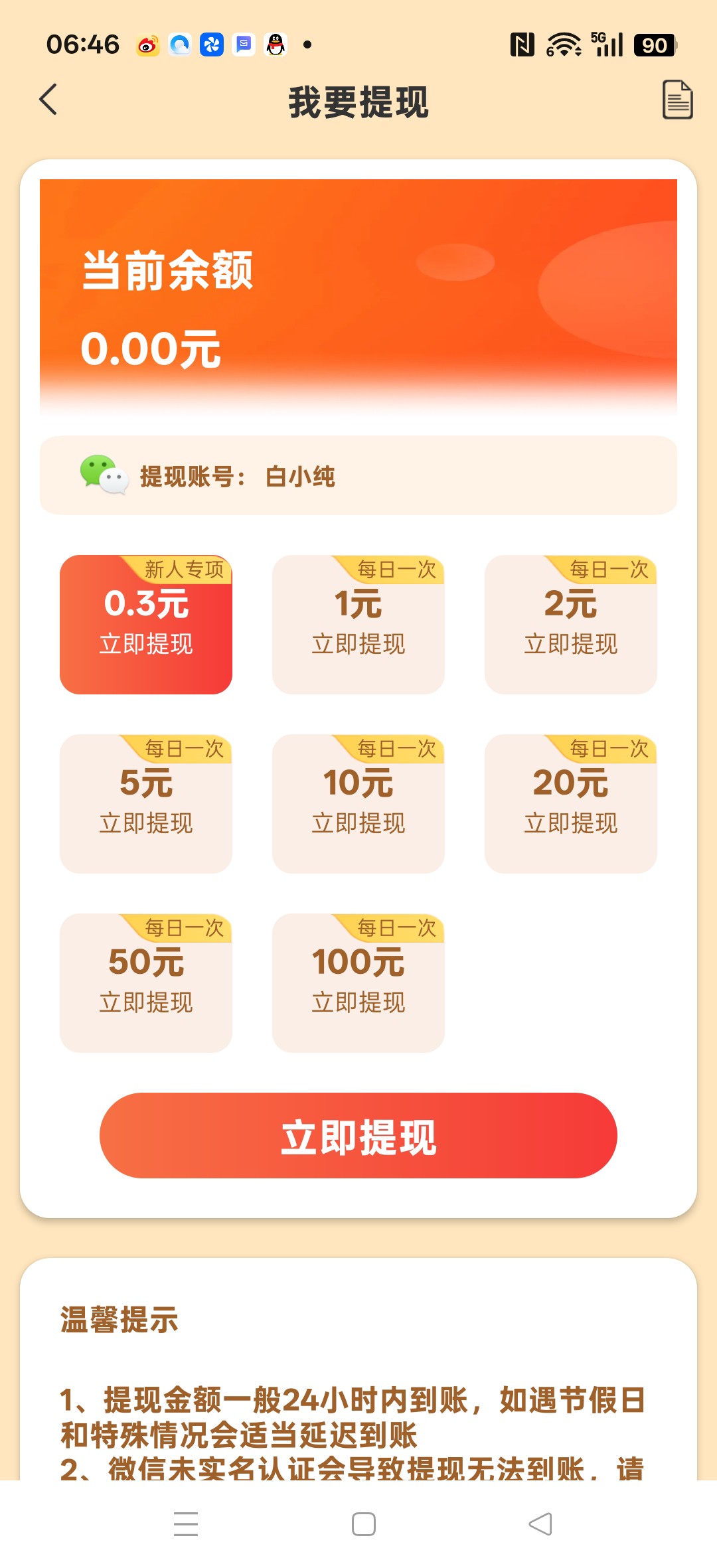Viewport: 717px width, 1568px height.
Task: Select the 0.3元 新人专项 withdrawal card
Action: [146, 624]
